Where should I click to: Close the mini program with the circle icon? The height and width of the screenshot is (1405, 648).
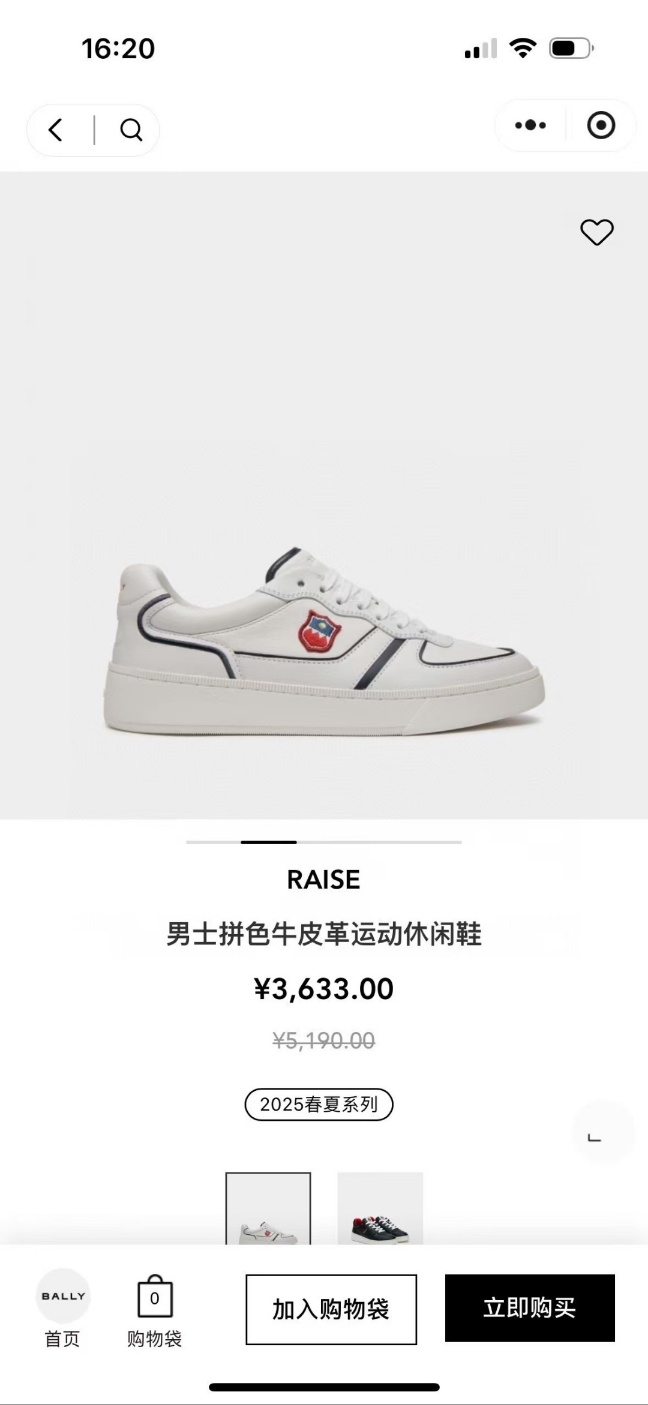tap(601, 125)
